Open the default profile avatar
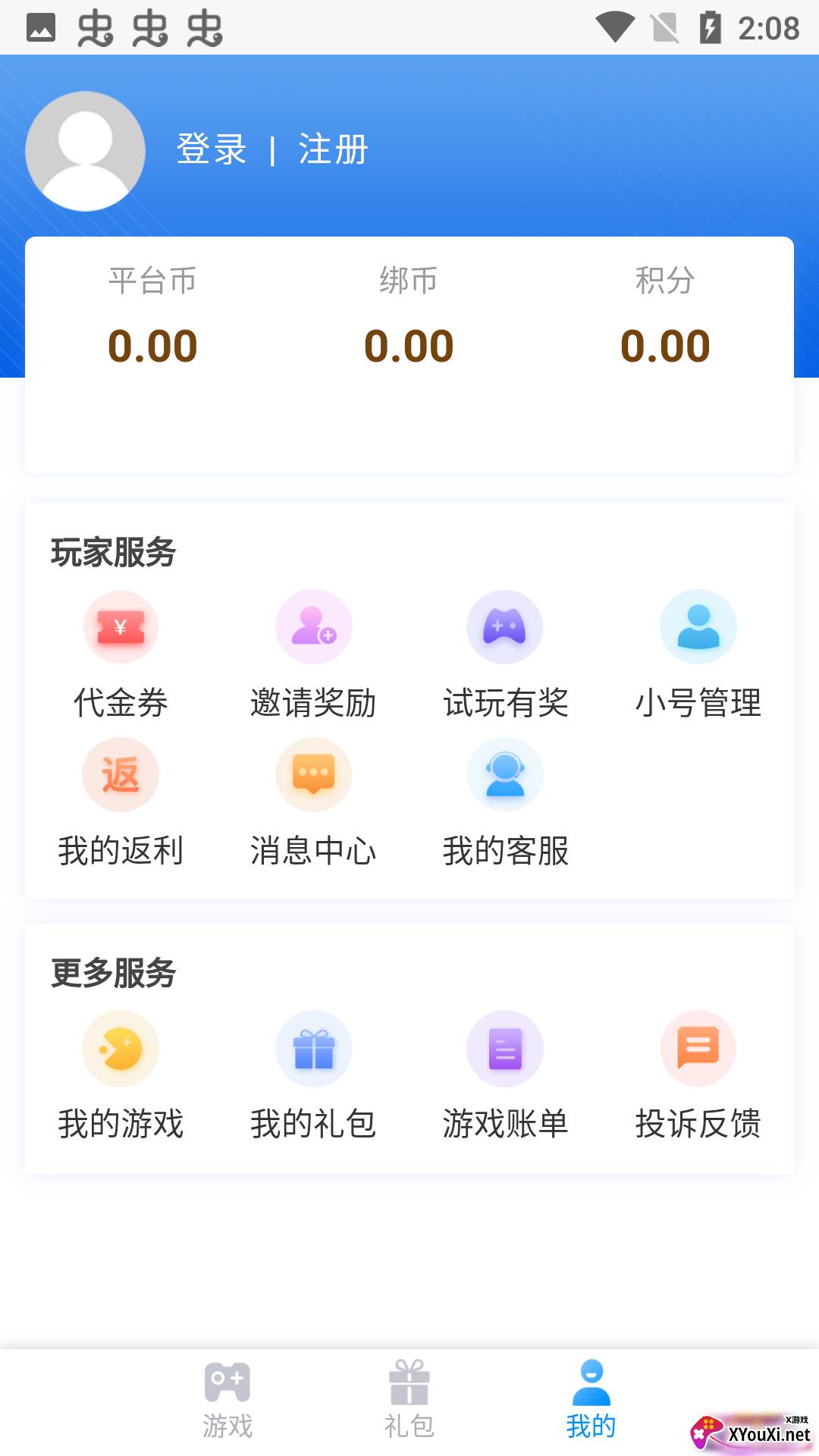Image resolution: width=819 pixels, height=1456 pixels. (85, 152)
